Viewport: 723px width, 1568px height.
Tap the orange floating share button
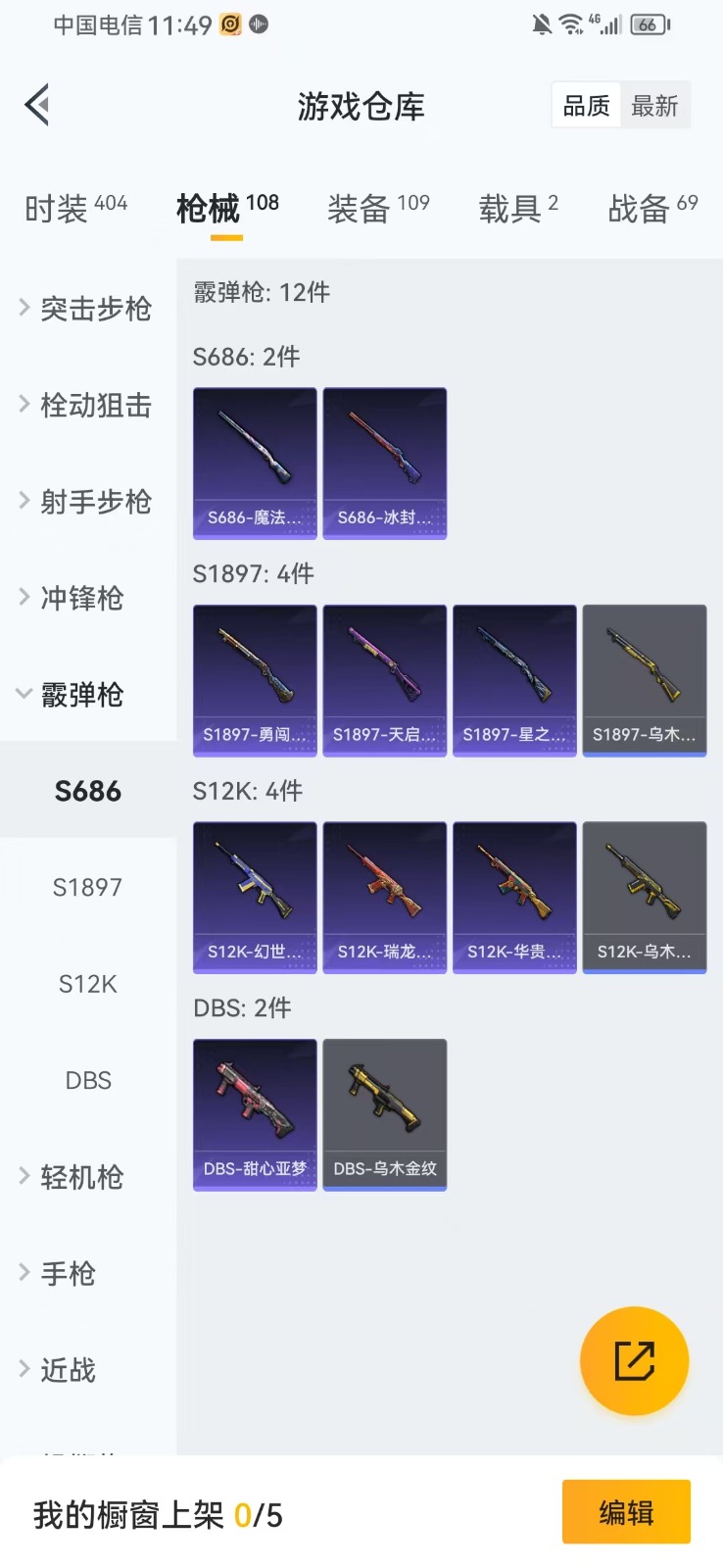click(634, 1360)
